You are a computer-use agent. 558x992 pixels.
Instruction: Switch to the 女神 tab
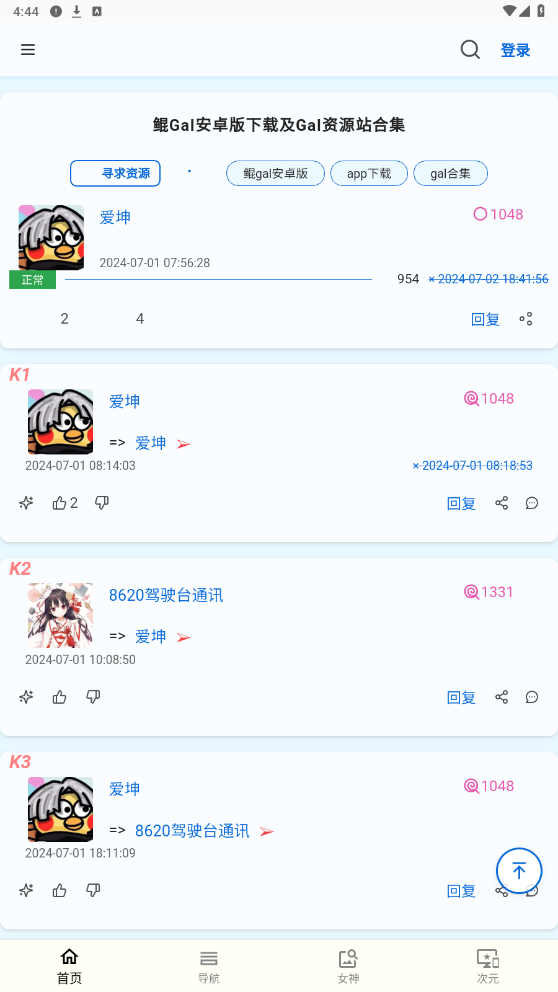(x=348, y=967)
